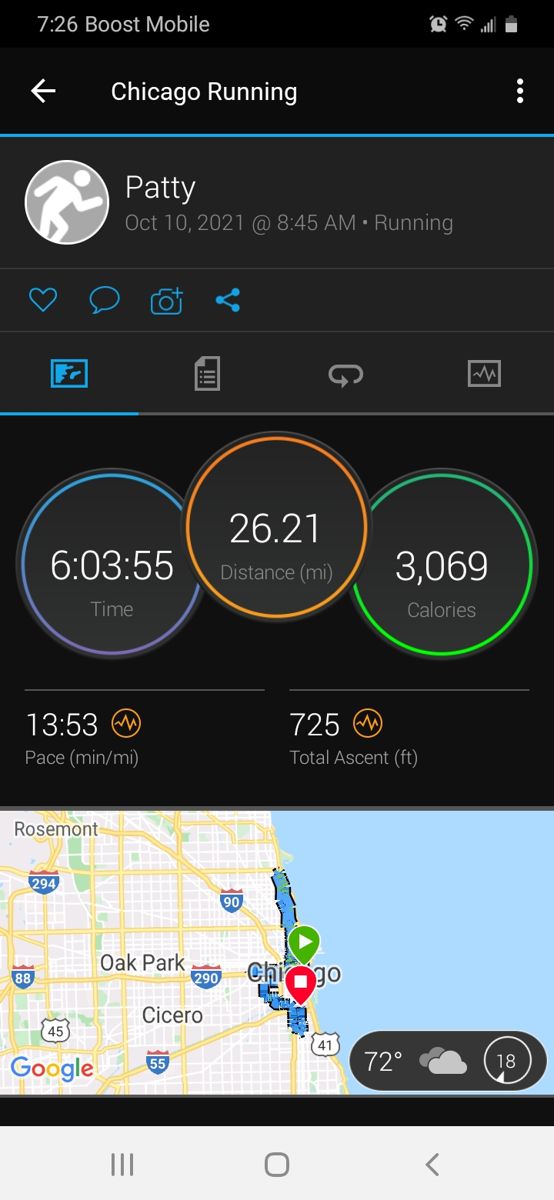Tap the insights icon next to Total Ascent
554x1200 pixels.
pyautogui.click(x=368, y=723)
